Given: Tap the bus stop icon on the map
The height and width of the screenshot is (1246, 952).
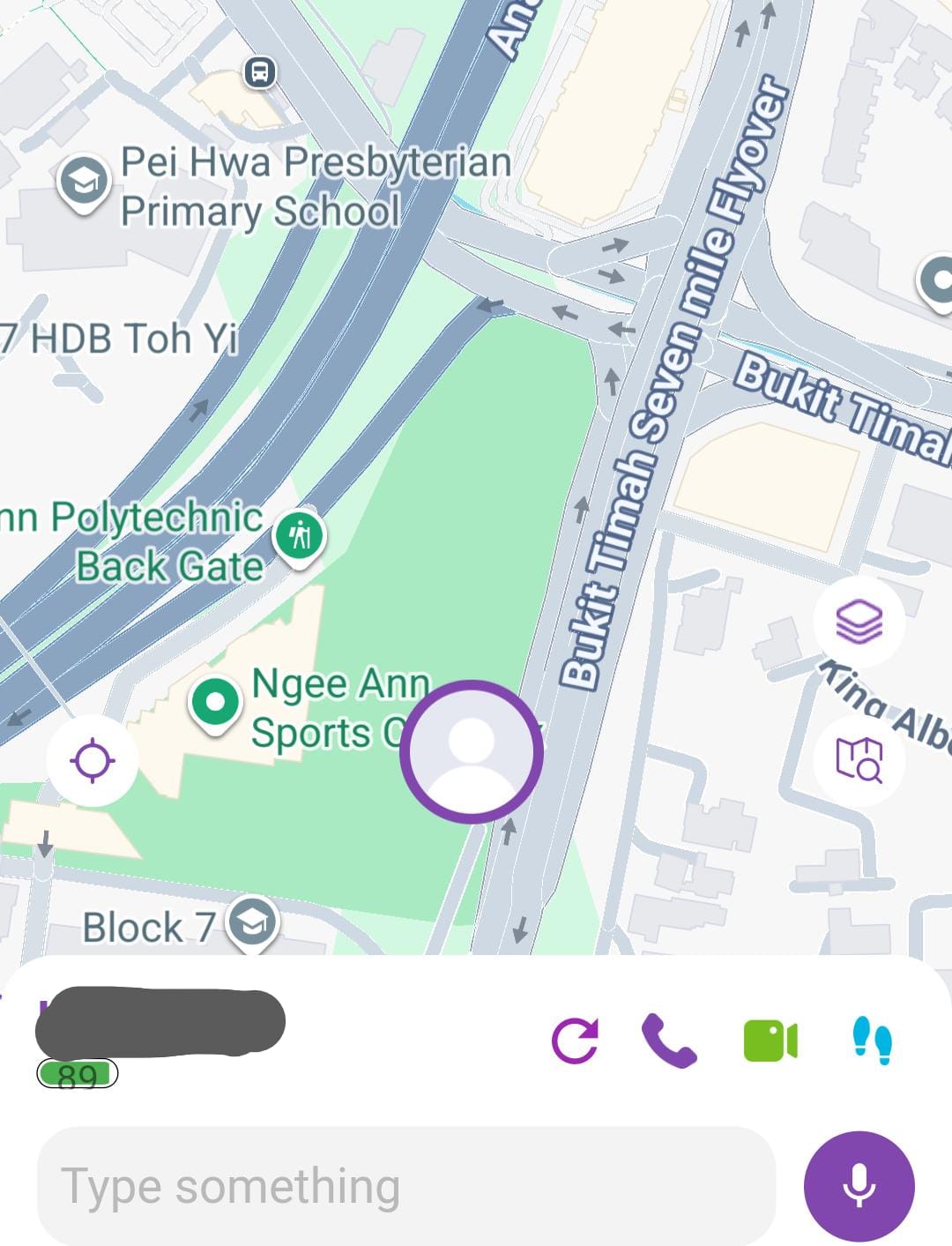Looking at the screenshot, I should (258, 72).
